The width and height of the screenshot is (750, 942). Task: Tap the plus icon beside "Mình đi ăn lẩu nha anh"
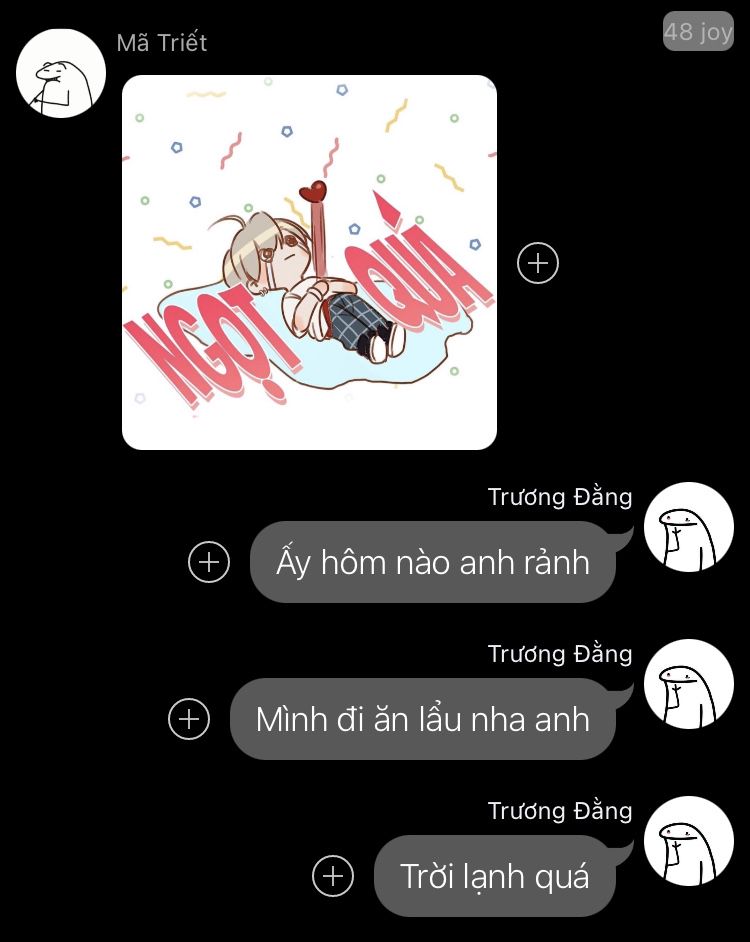189,719
